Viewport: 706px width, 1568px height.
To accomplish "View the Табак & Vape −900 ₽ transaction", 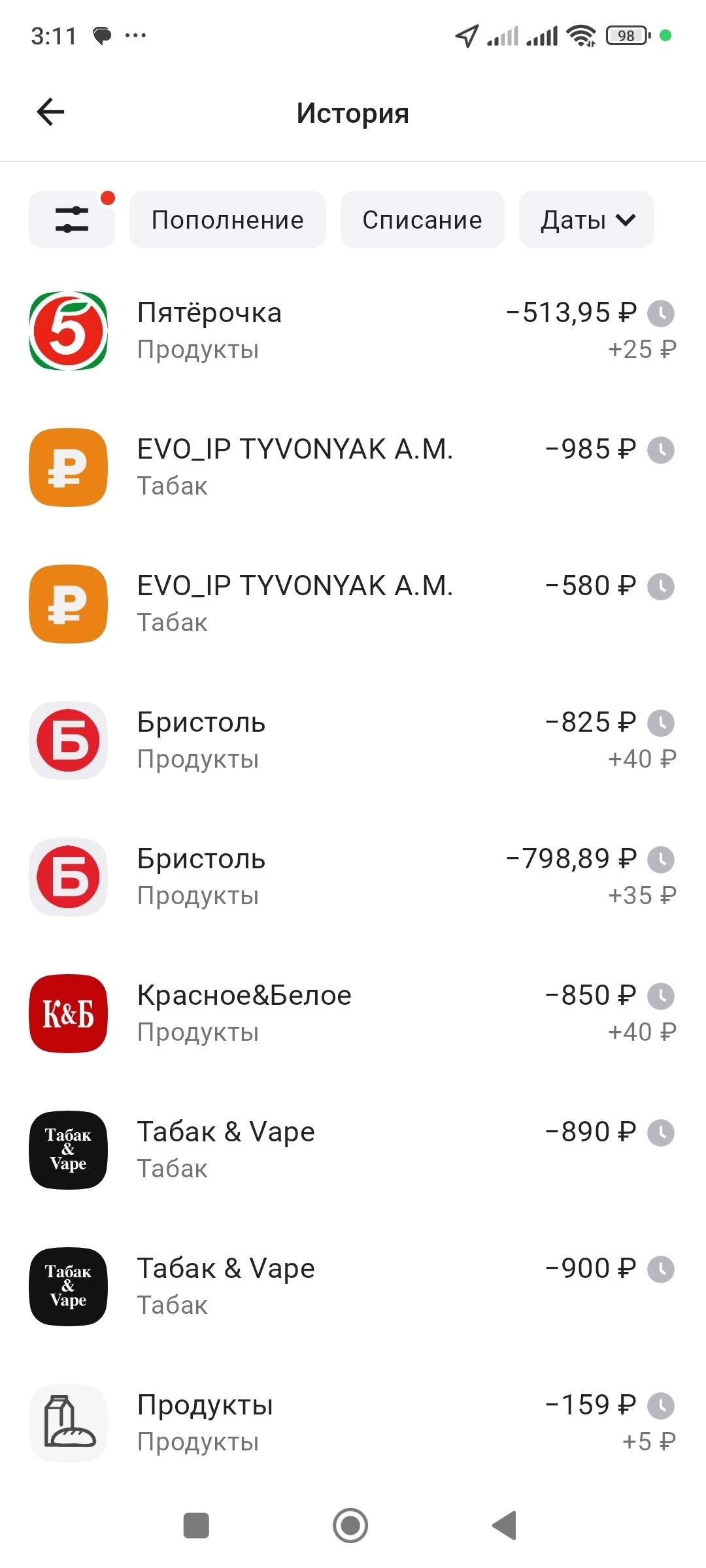I will pos(353,1286).
